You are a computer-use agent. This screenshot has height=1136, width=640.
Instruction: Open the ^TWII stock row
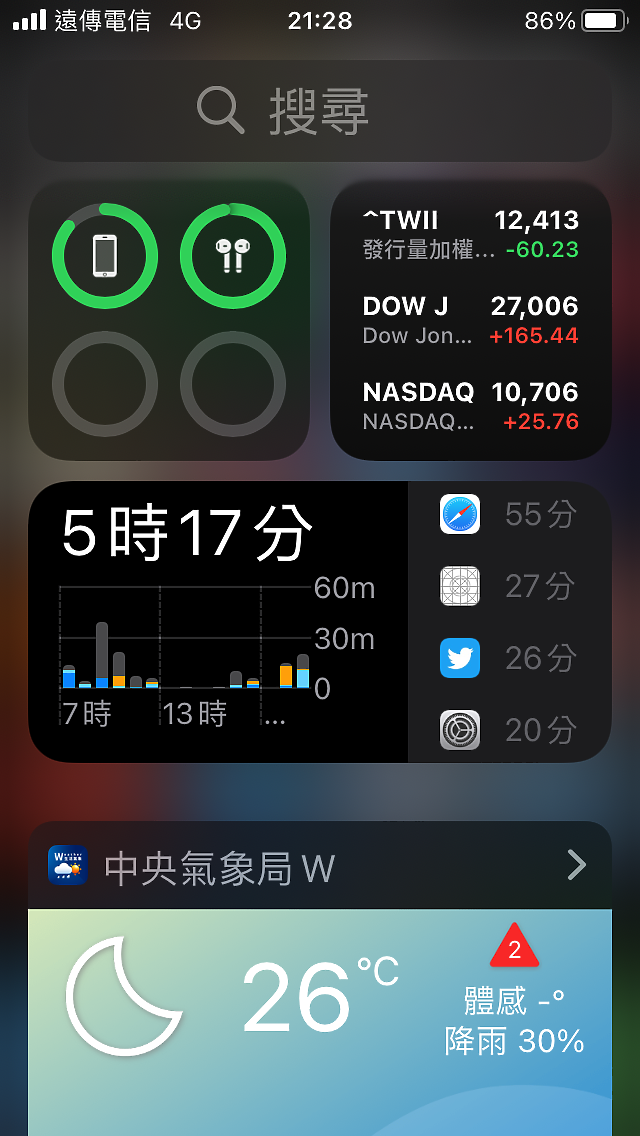[470, 234]
